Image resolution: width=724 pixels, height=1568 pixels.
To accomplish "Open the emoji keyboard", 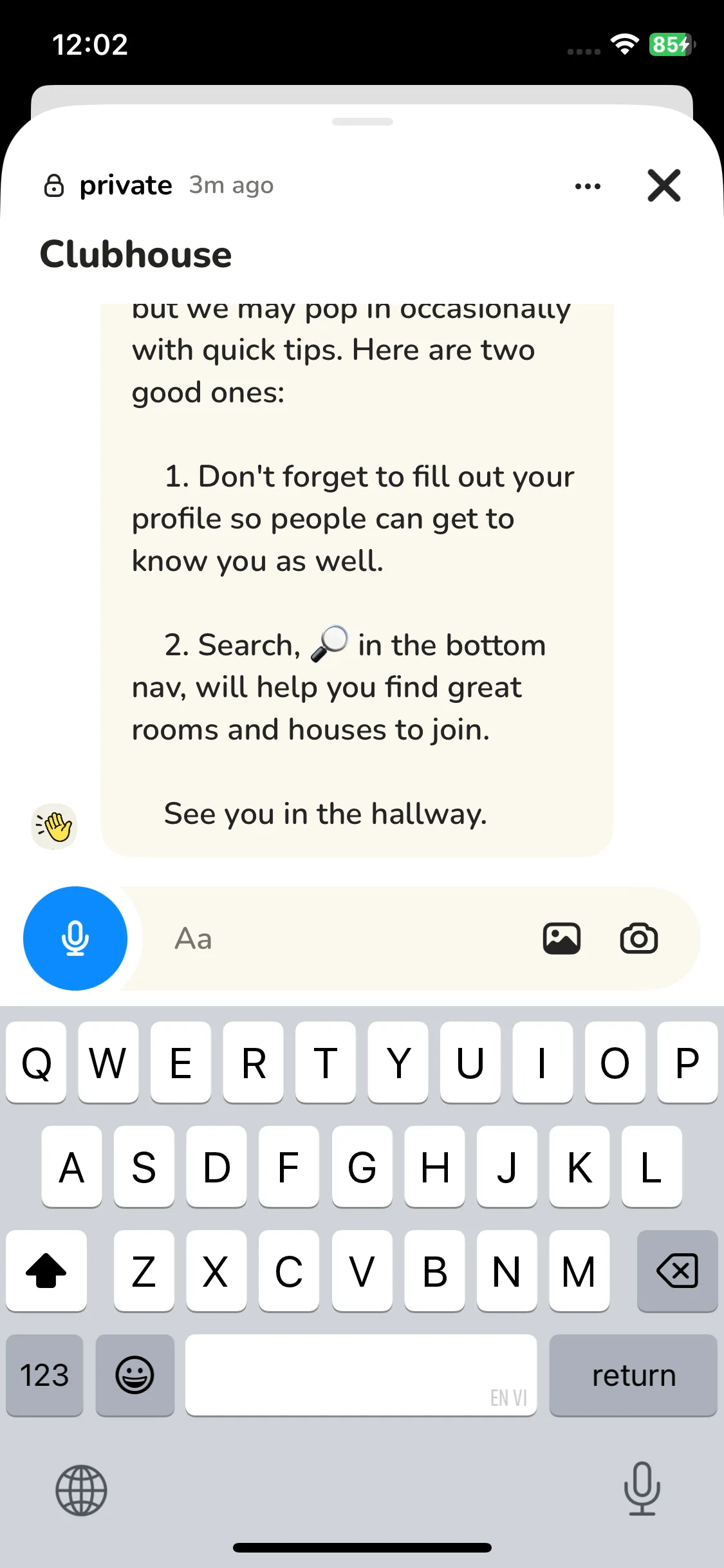I will pos(135,1376).
